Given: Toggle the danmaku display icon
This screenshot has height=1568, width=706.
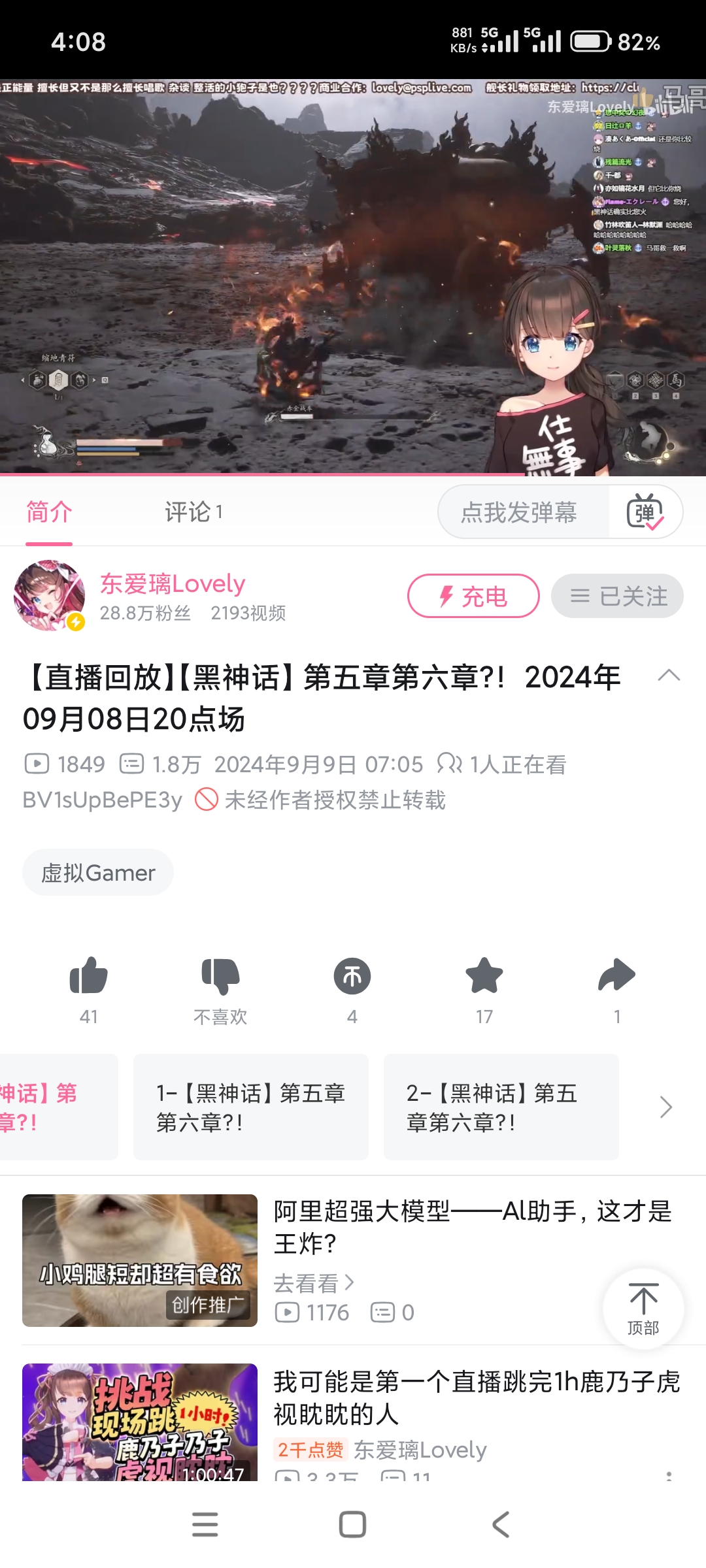Looking at the screenshot, I should (645, 512).
